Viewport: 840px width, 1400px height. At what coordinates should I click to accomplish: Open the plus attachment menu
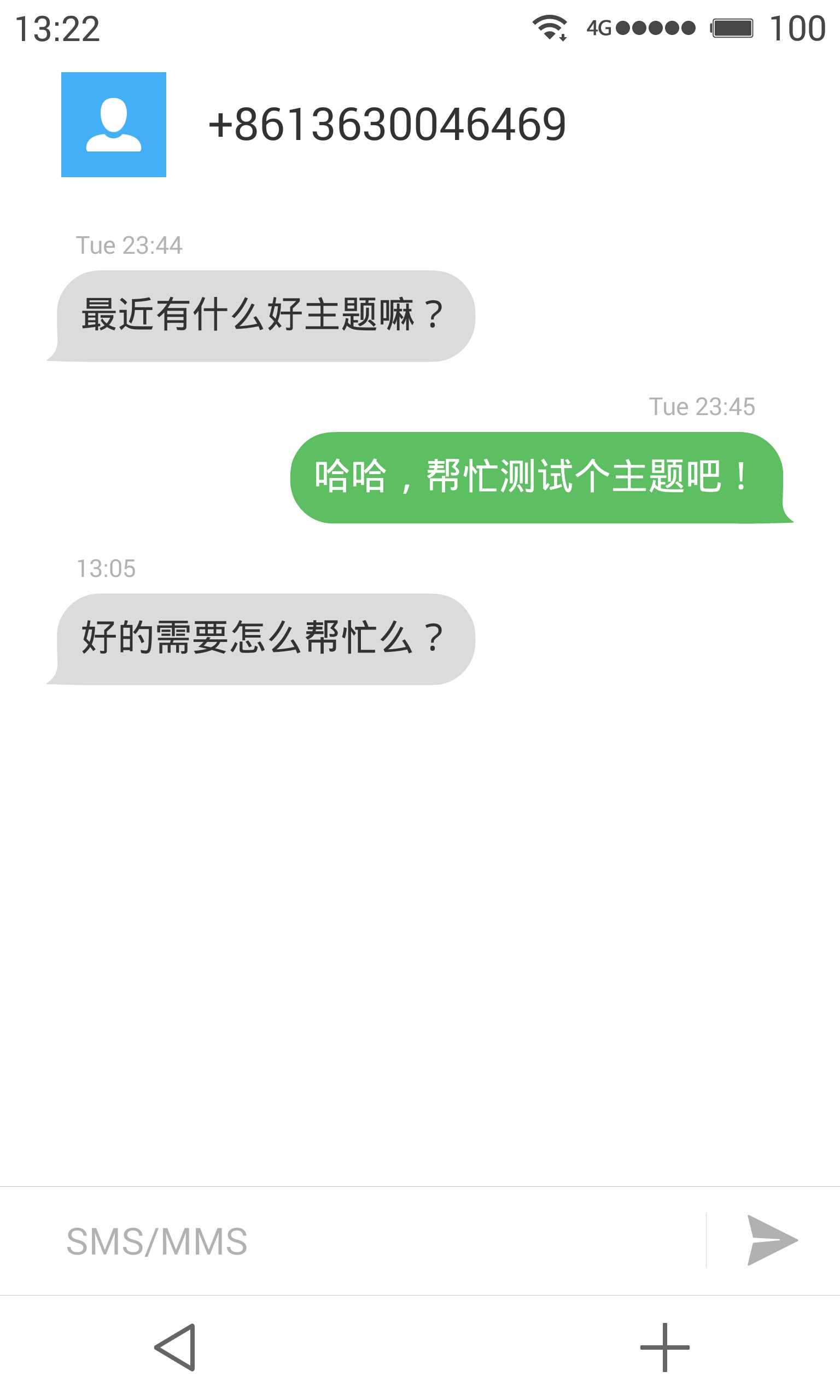(664, 1347)
